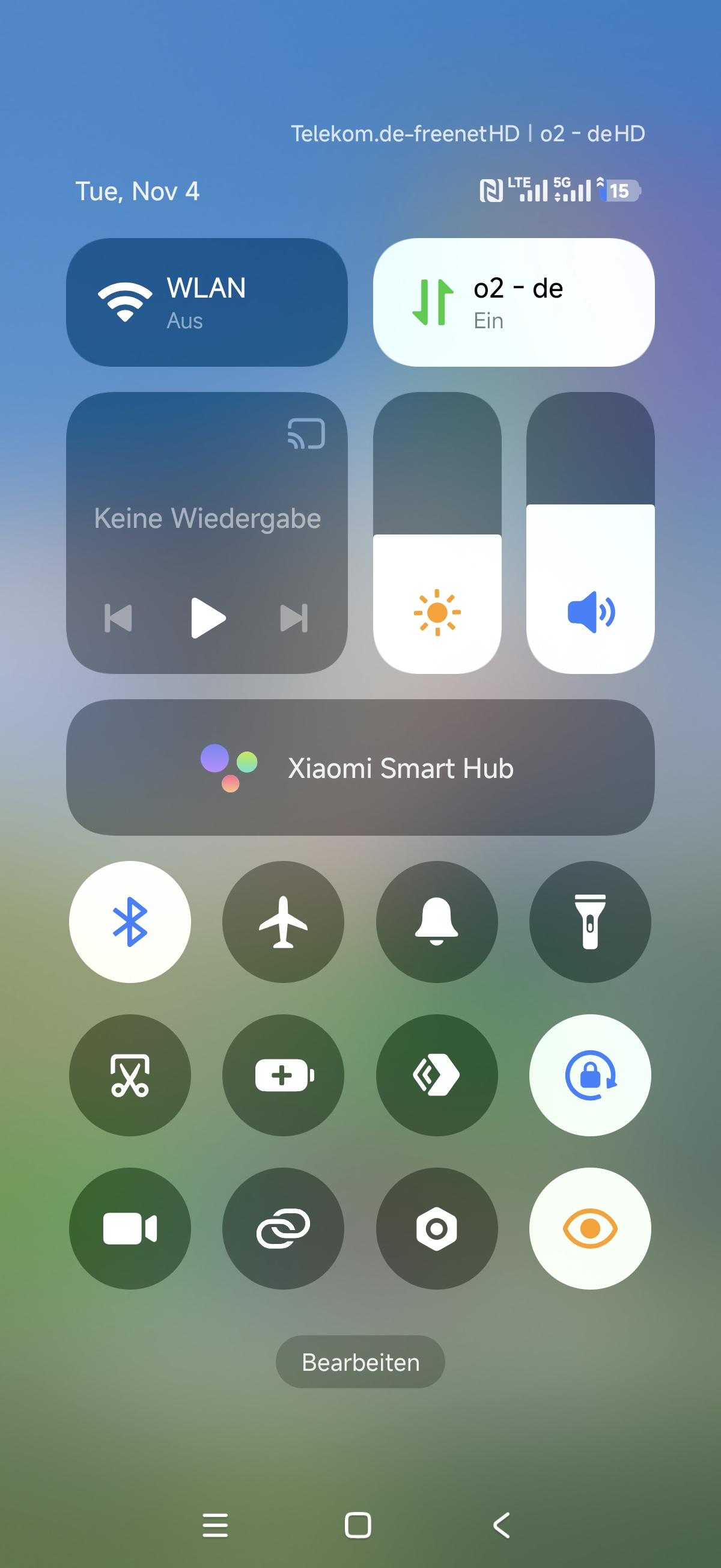
Task: Disable the rotation lock tile
Action: point(589,1075)
